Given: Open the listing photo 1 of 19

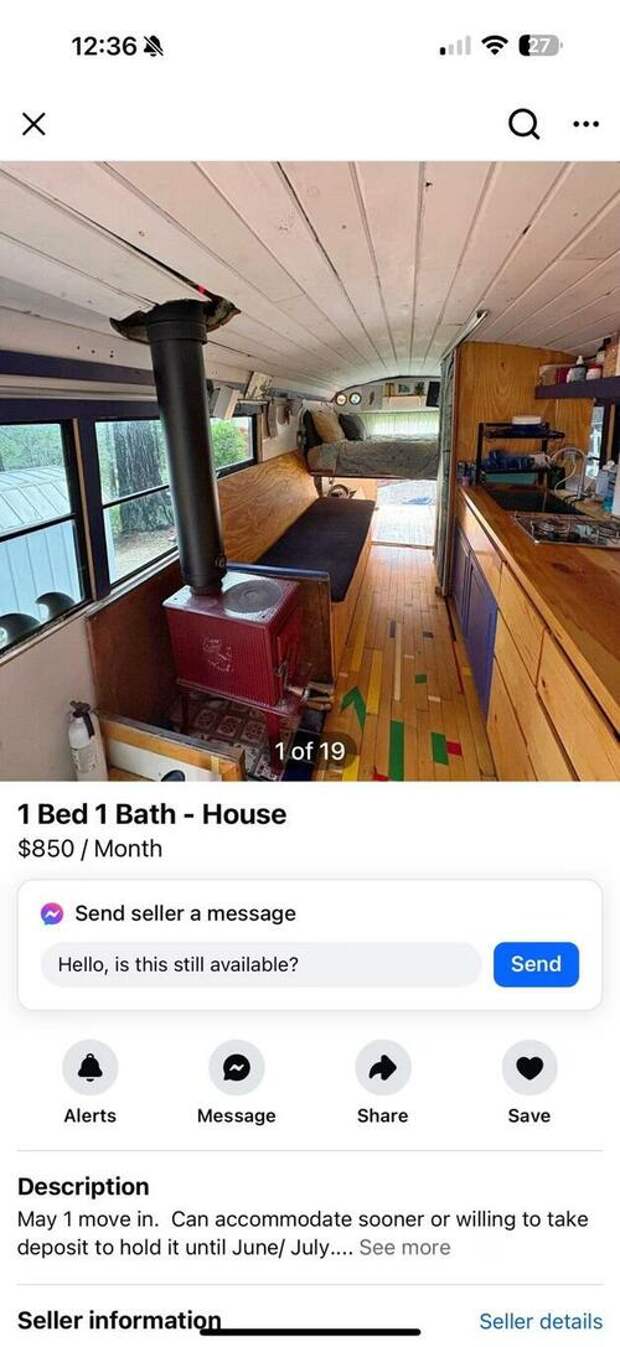Looking at the screenshot, I should [x=310, y=470].
